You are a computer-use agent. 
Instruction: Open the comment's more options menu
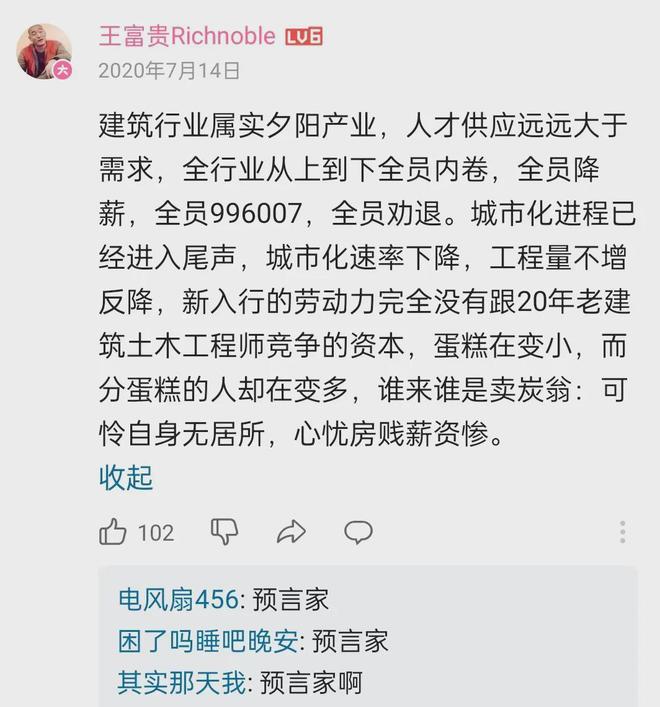622,532
